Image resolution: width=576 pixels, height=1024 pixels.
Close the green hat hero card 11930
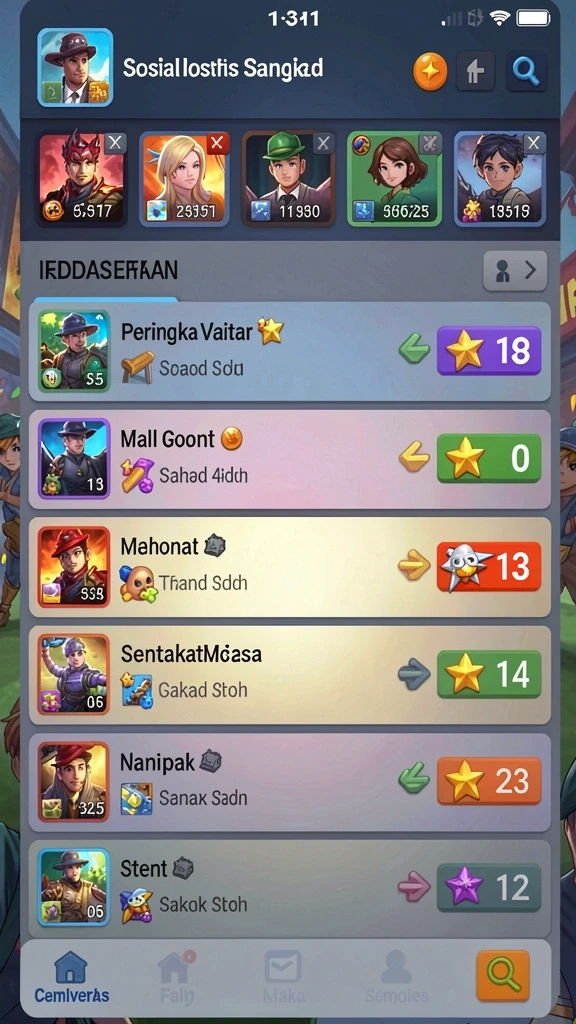[324, 143]
